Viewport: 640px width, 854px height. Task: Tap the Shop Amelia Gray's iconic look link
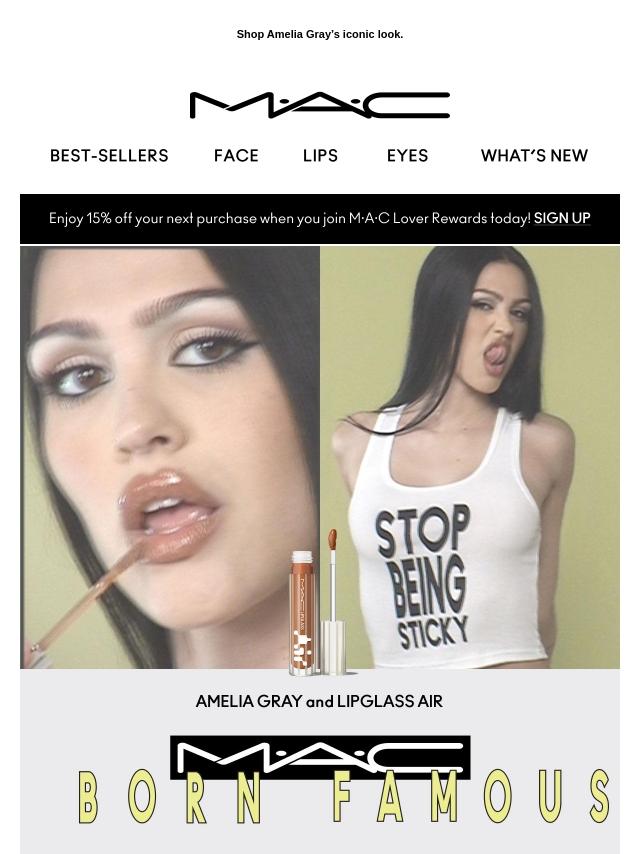pos(320,34)
